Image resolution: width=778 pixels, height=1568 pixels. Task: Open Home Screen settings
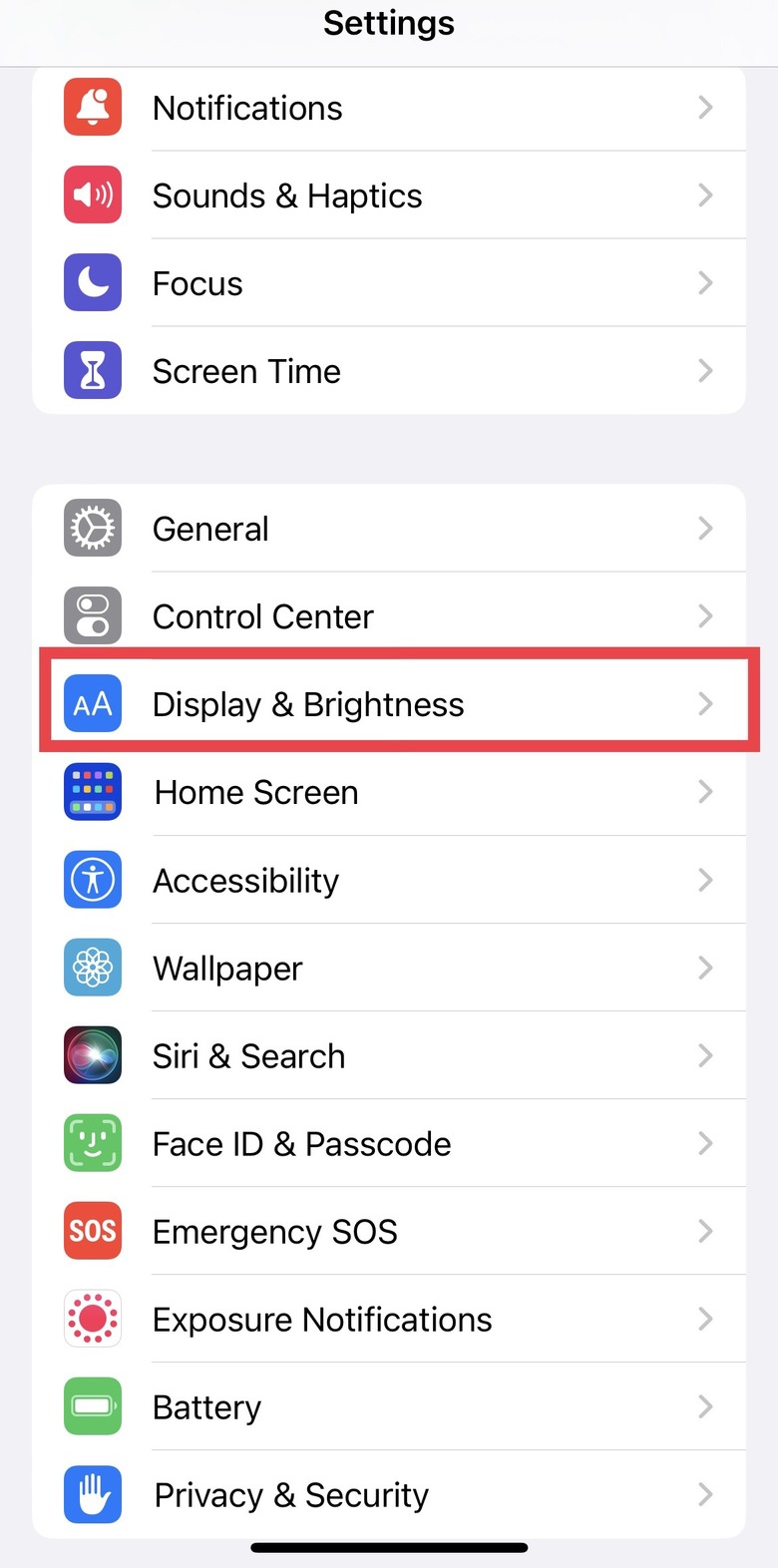point(389,792)
